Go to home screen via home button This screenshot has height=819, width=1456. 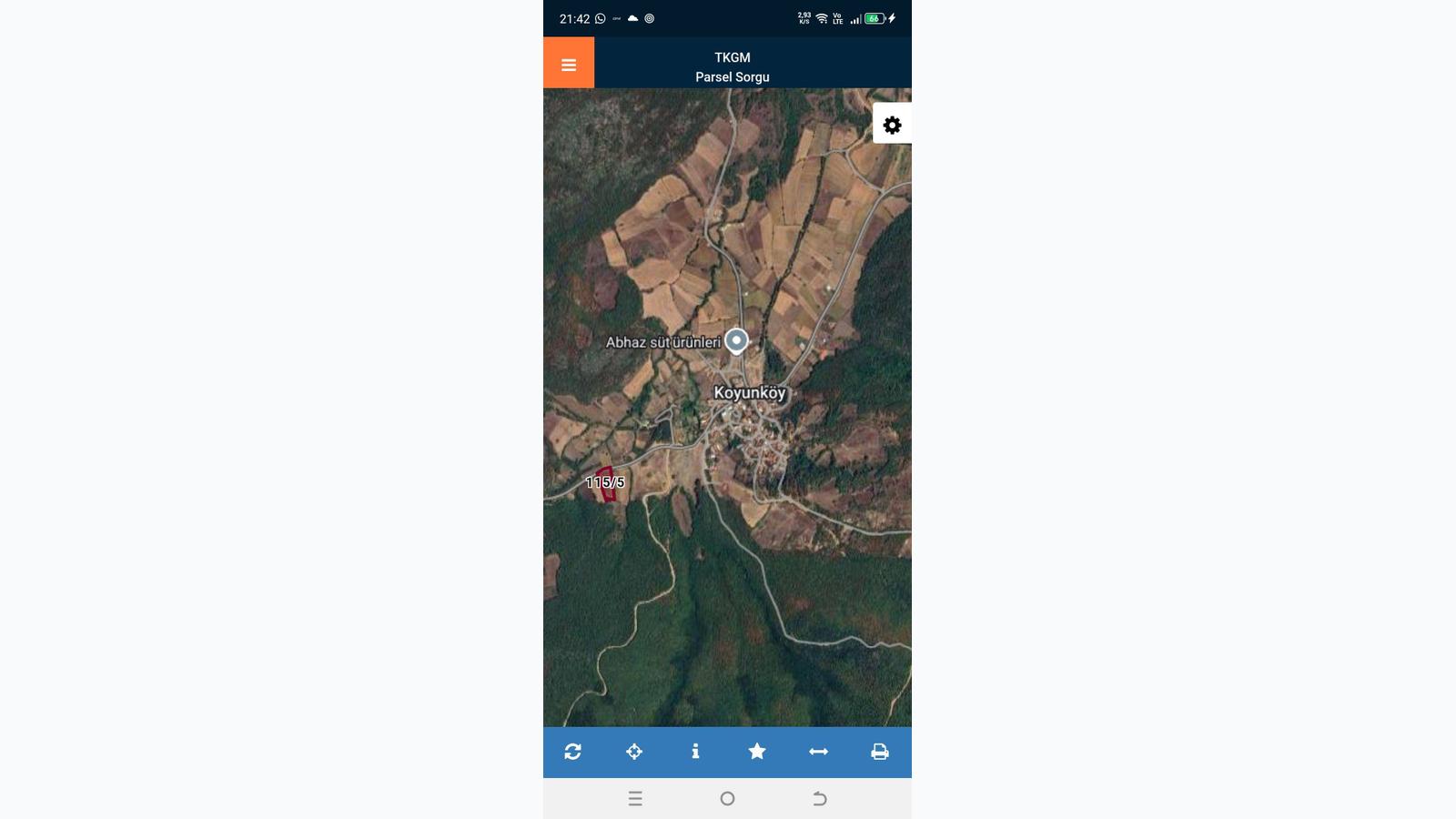tap(727, 799)
